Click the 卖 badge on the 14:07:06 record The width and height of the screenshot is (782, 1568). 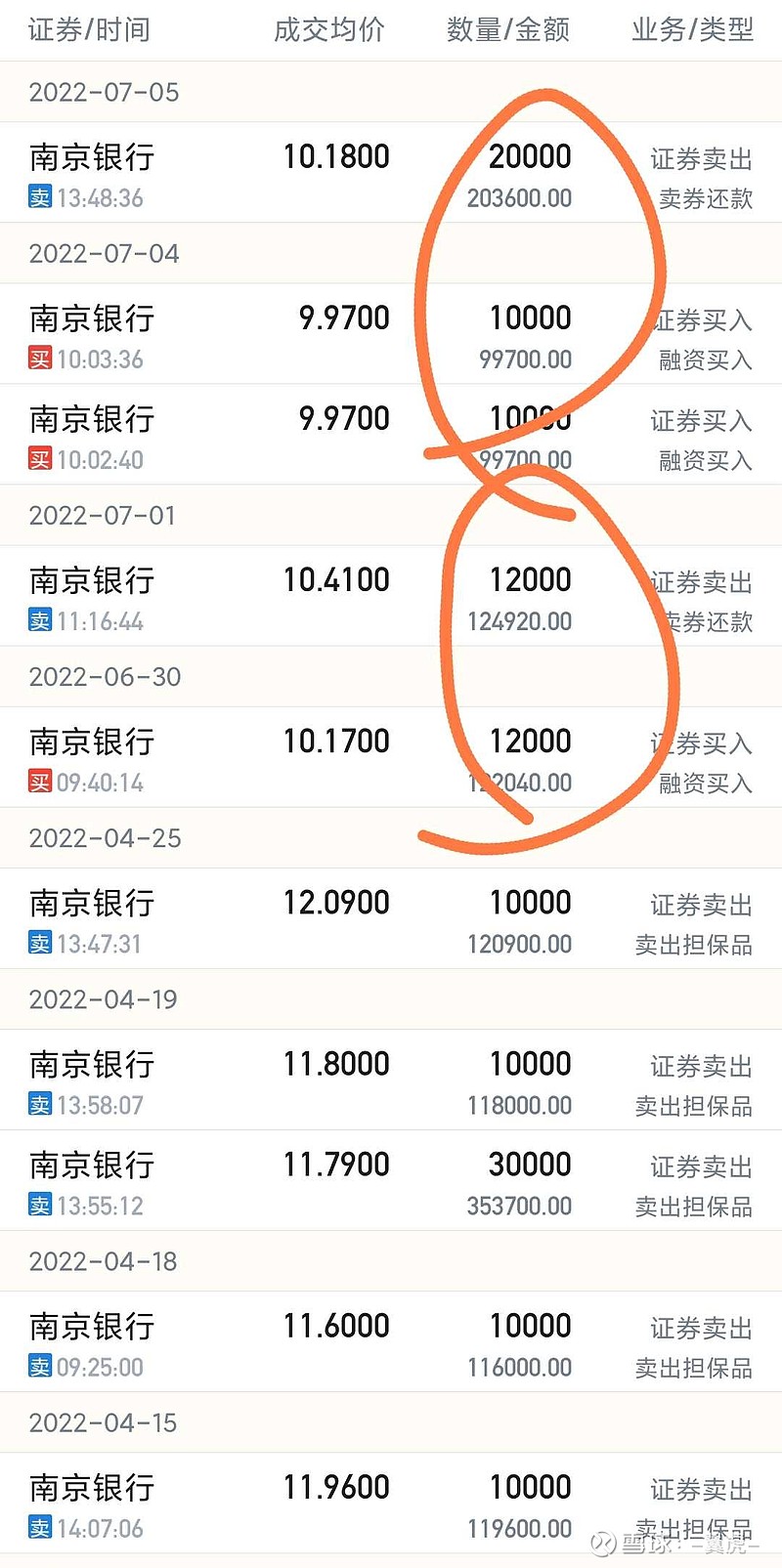pos(39,1528)
